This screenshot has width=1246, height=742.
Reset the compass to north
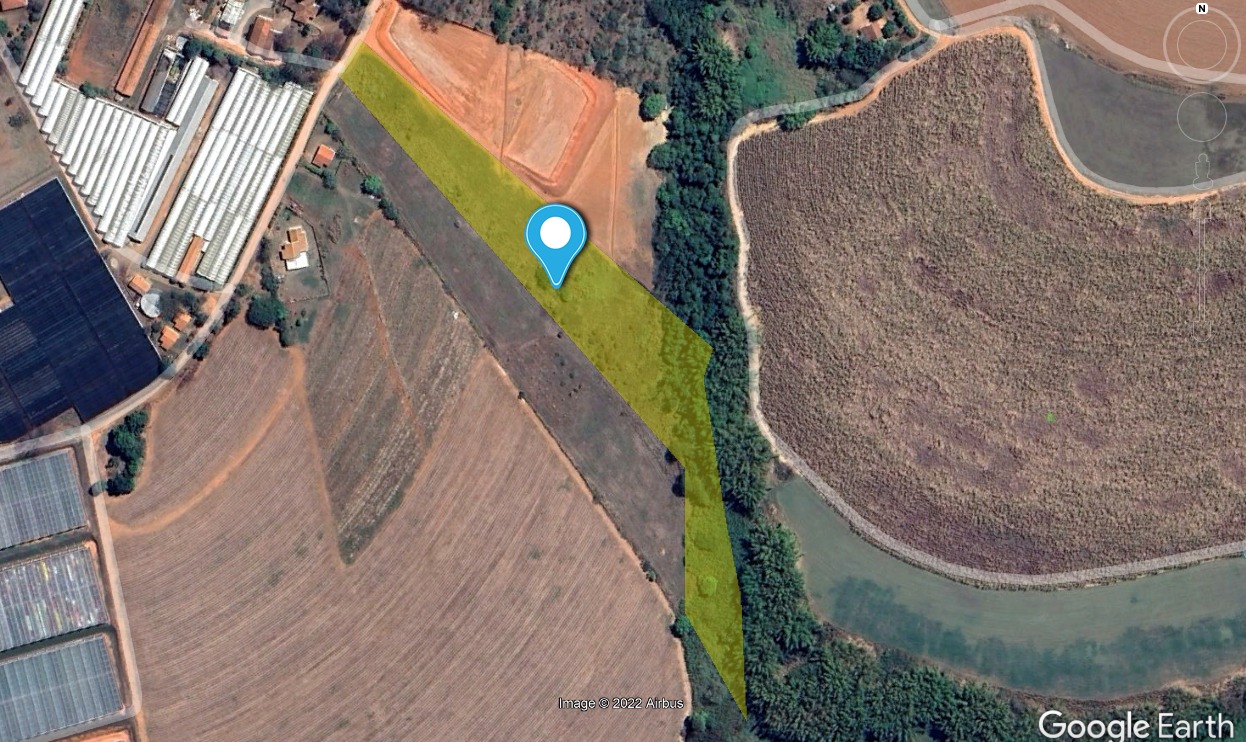pyautogui.click(x=1201, y=9)
